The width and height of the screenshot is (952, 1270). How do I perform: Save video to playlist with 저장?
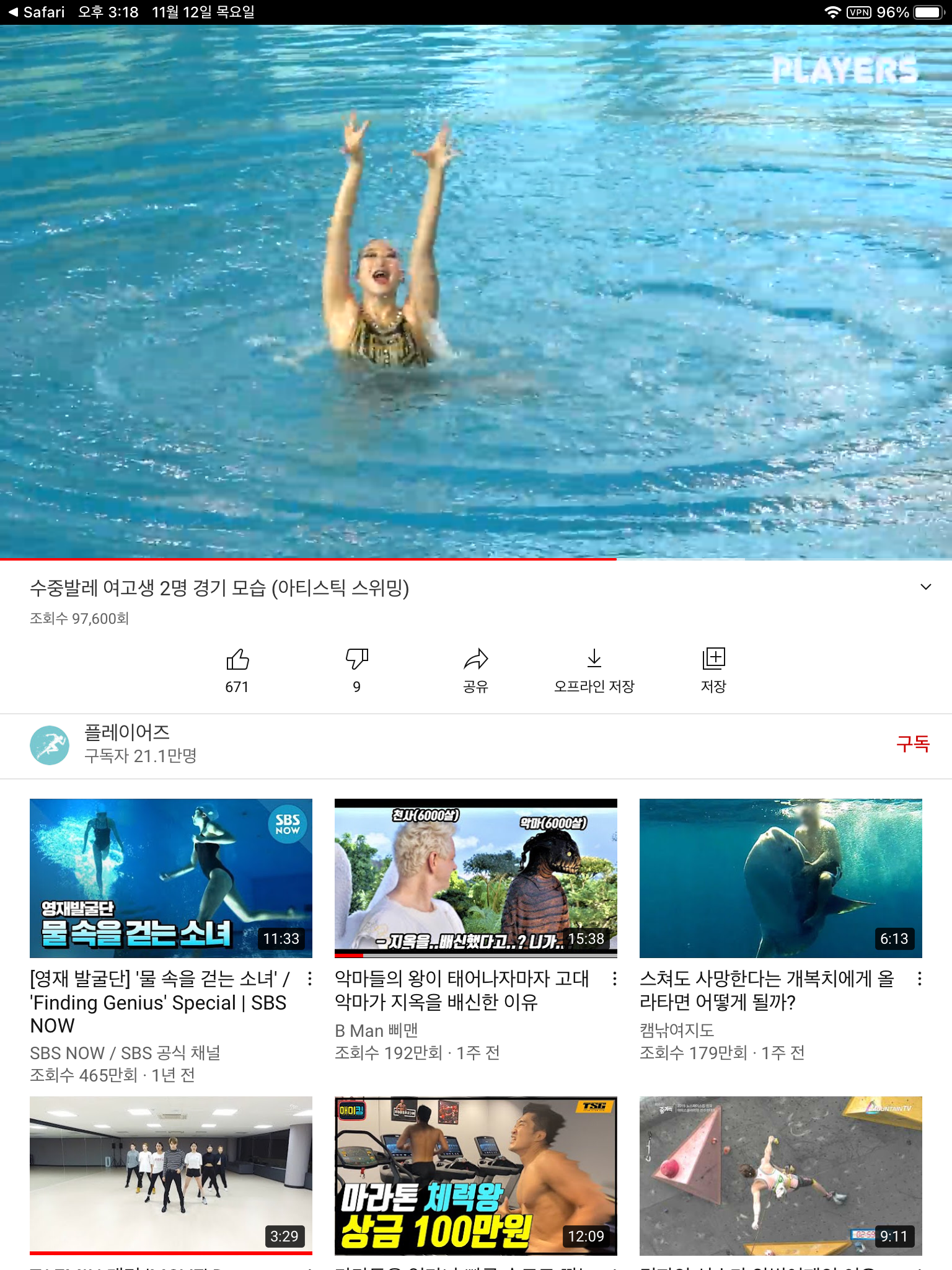point(713,660)
